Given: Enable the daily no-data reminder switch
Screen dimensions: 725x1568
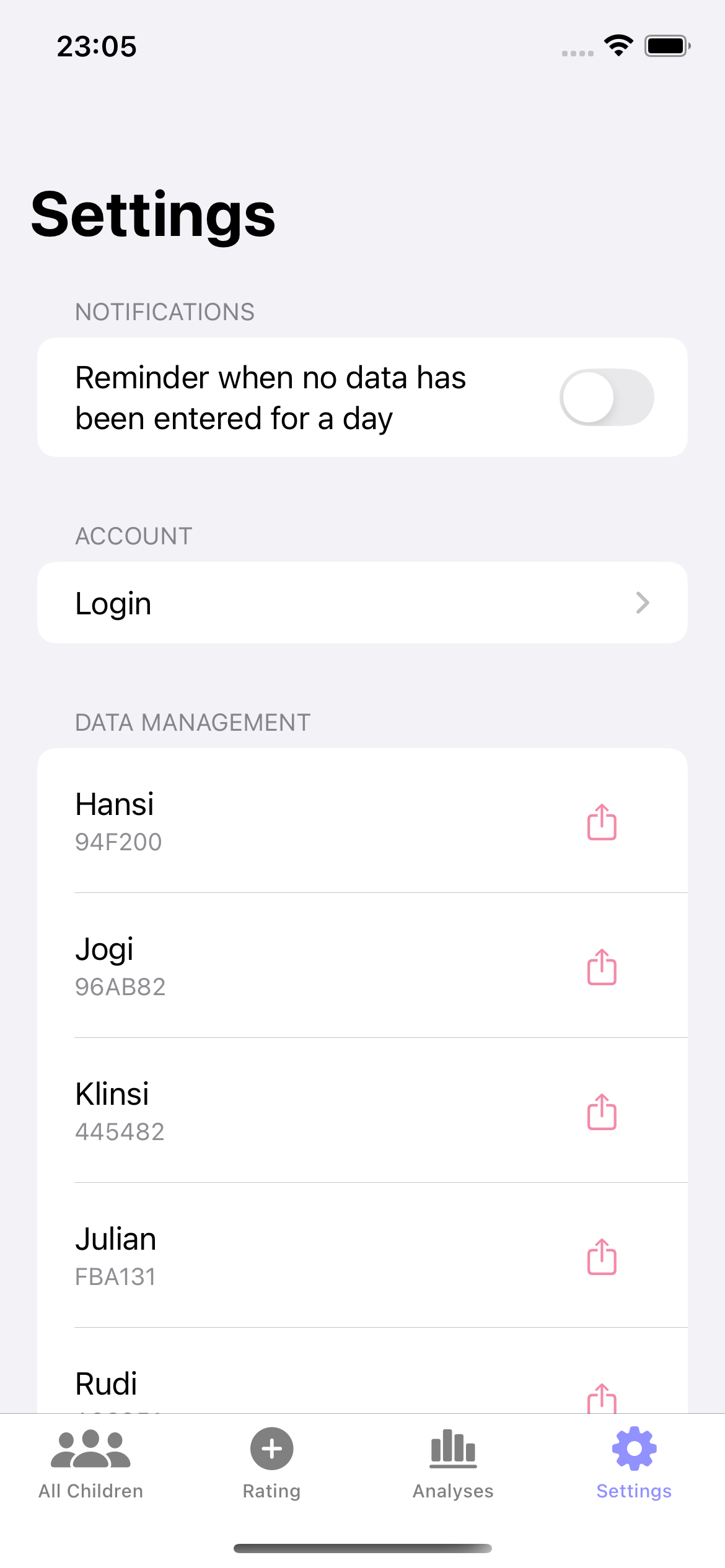Looking at the screenshot, I should coord(607,397).
